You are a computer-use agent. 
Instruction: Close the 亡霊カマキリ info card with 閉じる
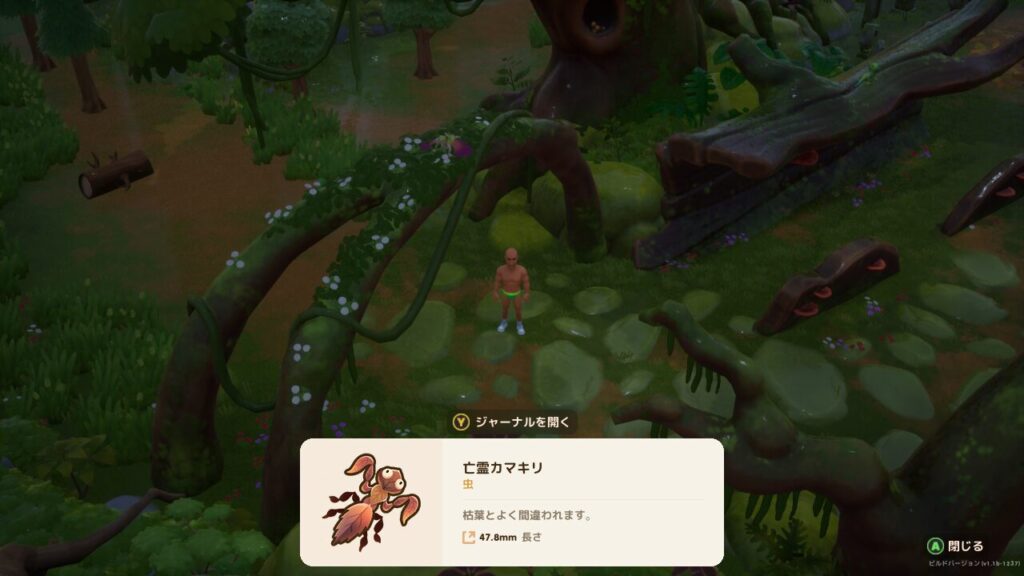pos(955,546)
